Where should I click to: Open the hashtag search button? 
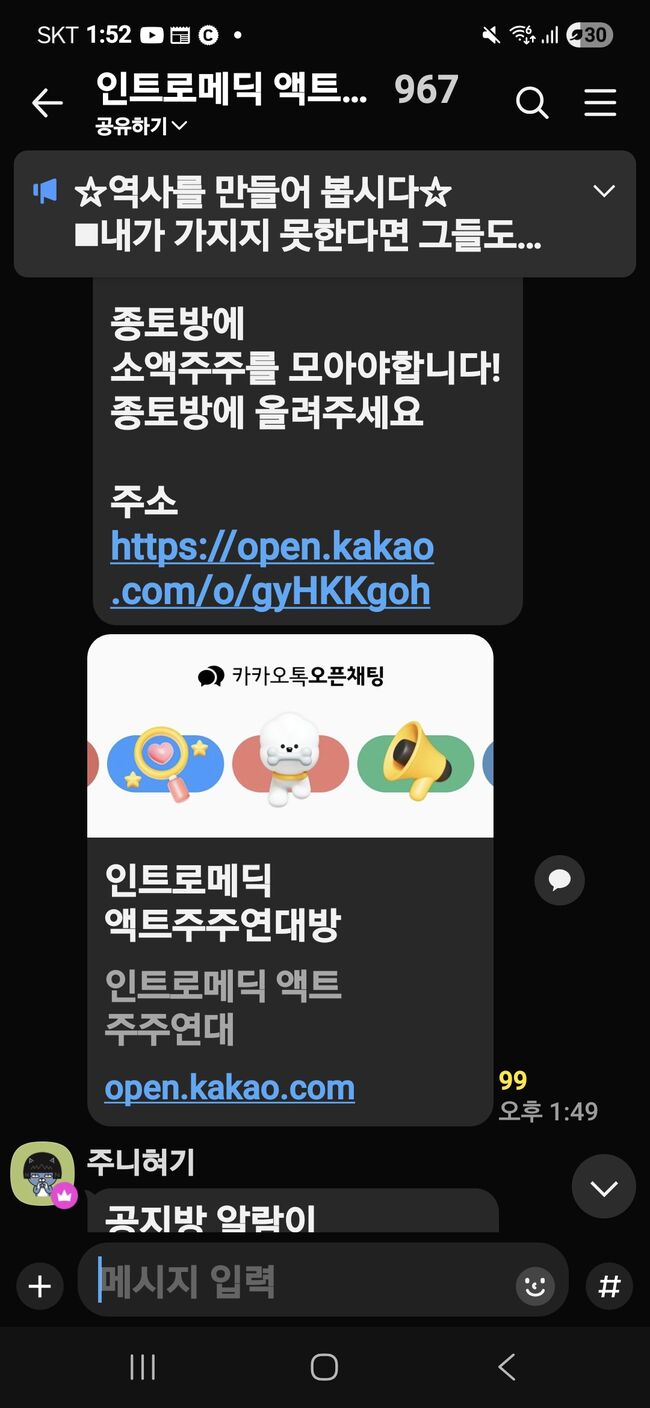[x=608, y=1286]
